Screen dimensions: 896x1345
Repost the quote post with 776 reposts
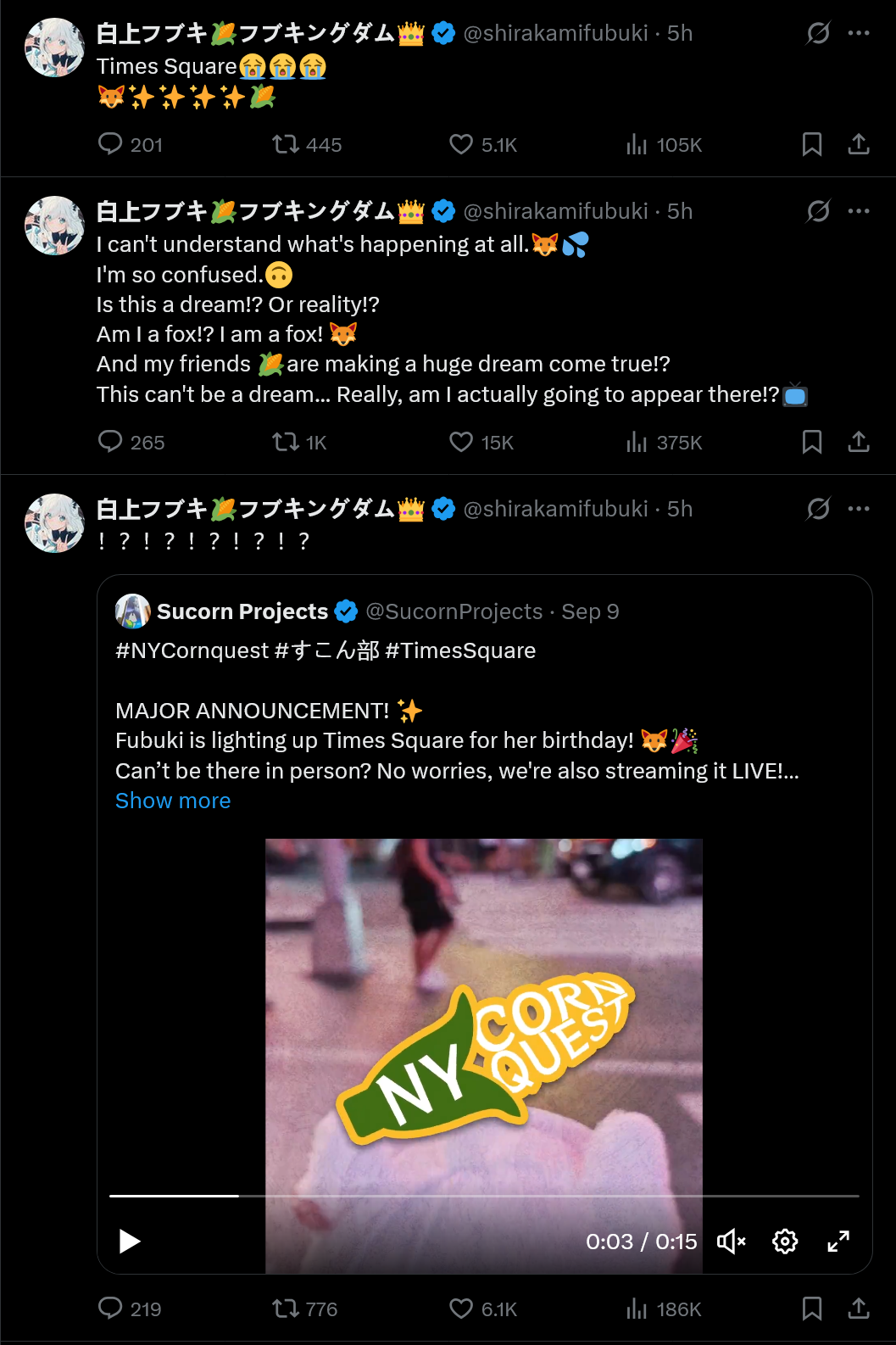click(286, 1309)
